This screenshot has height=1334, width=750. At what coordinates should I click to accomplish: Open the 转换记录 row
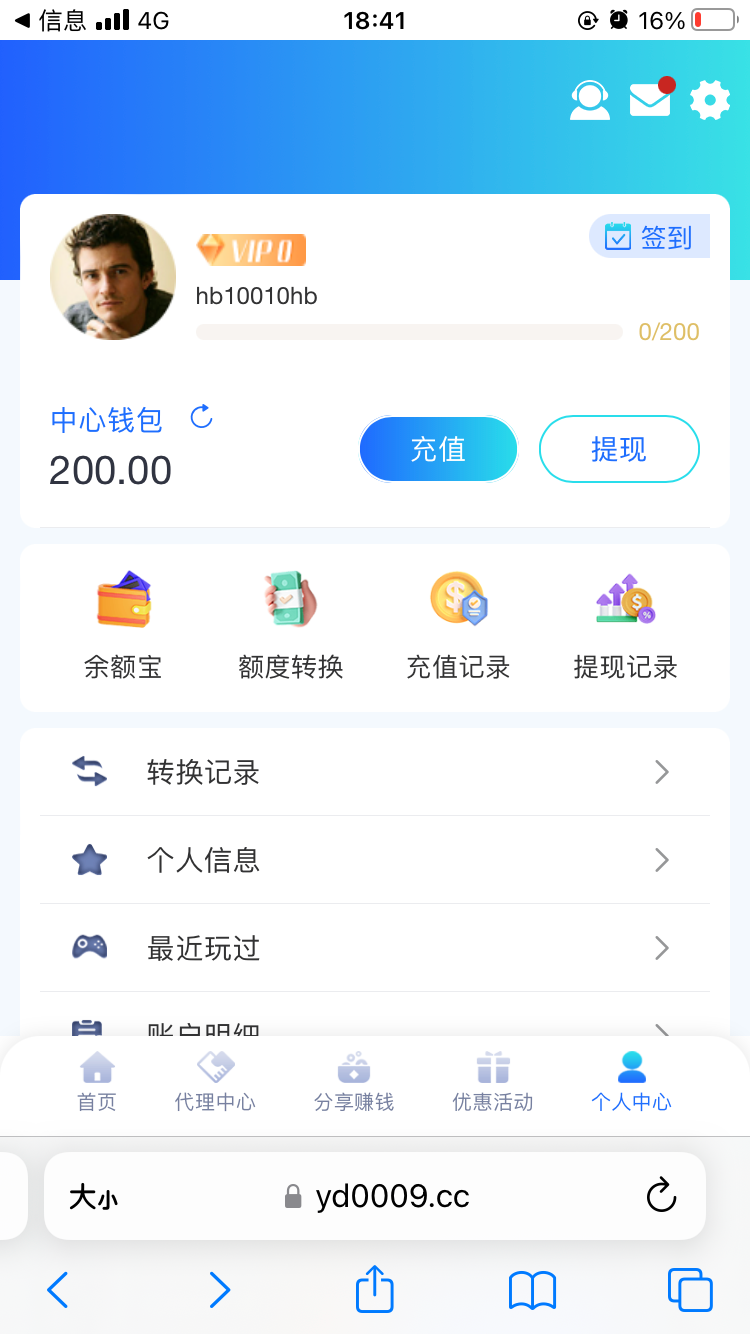coord(375,772)
